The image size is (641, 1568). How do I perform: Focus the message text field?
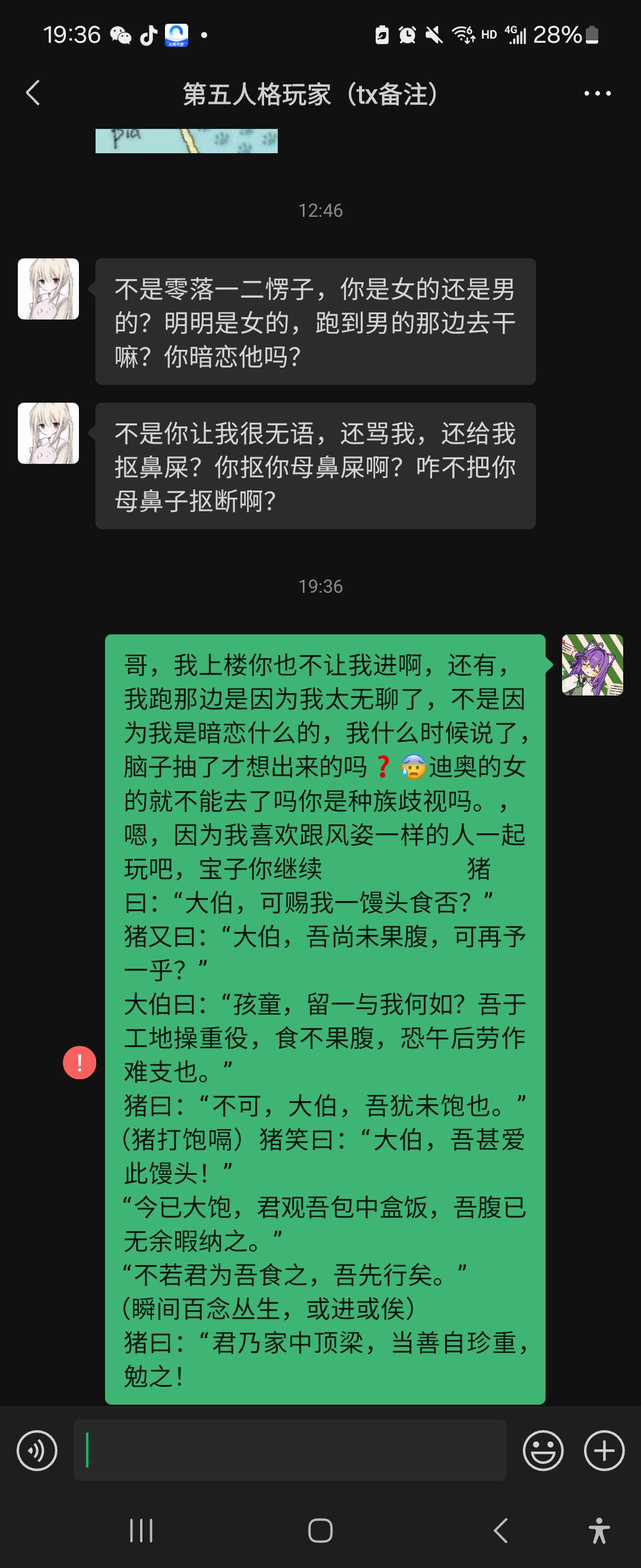click(x=290, y=1450)
